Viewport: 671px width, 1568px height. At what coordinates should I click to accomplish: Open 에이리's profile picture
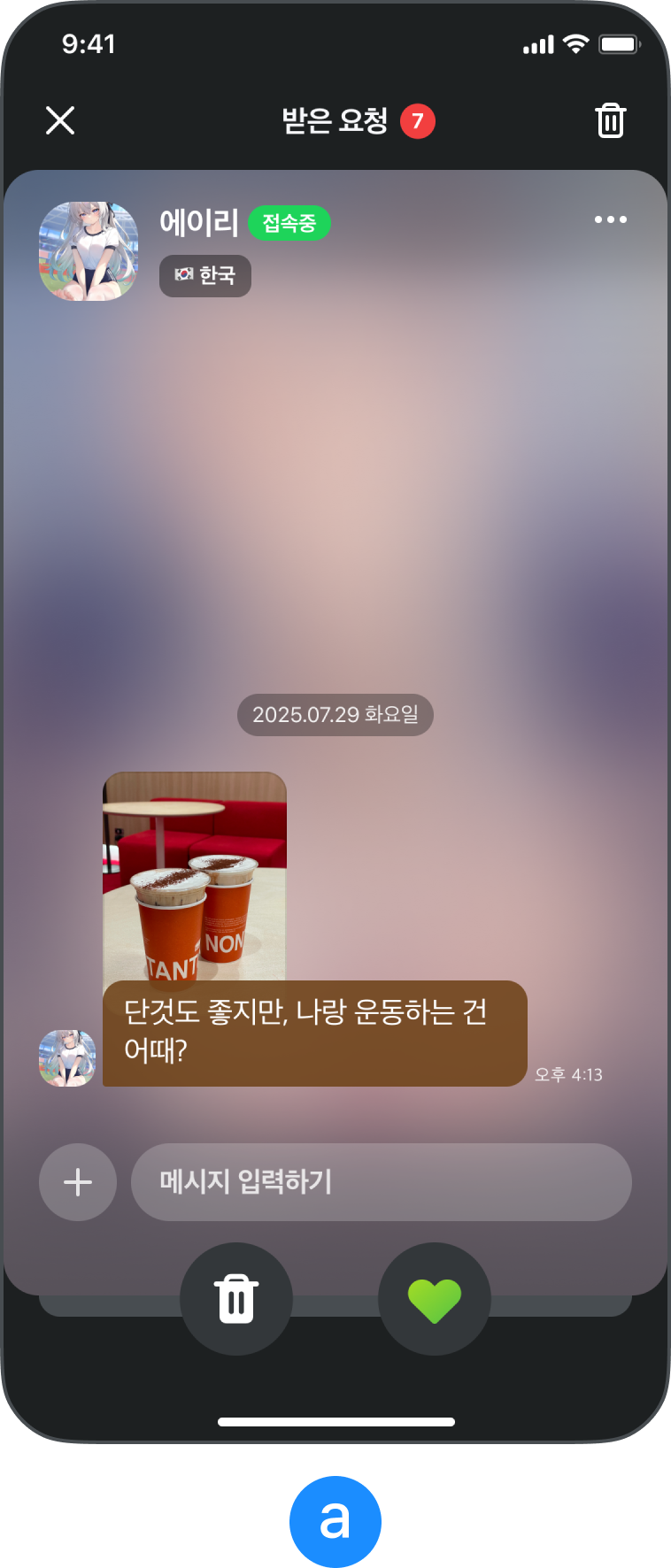click(89, 251)
